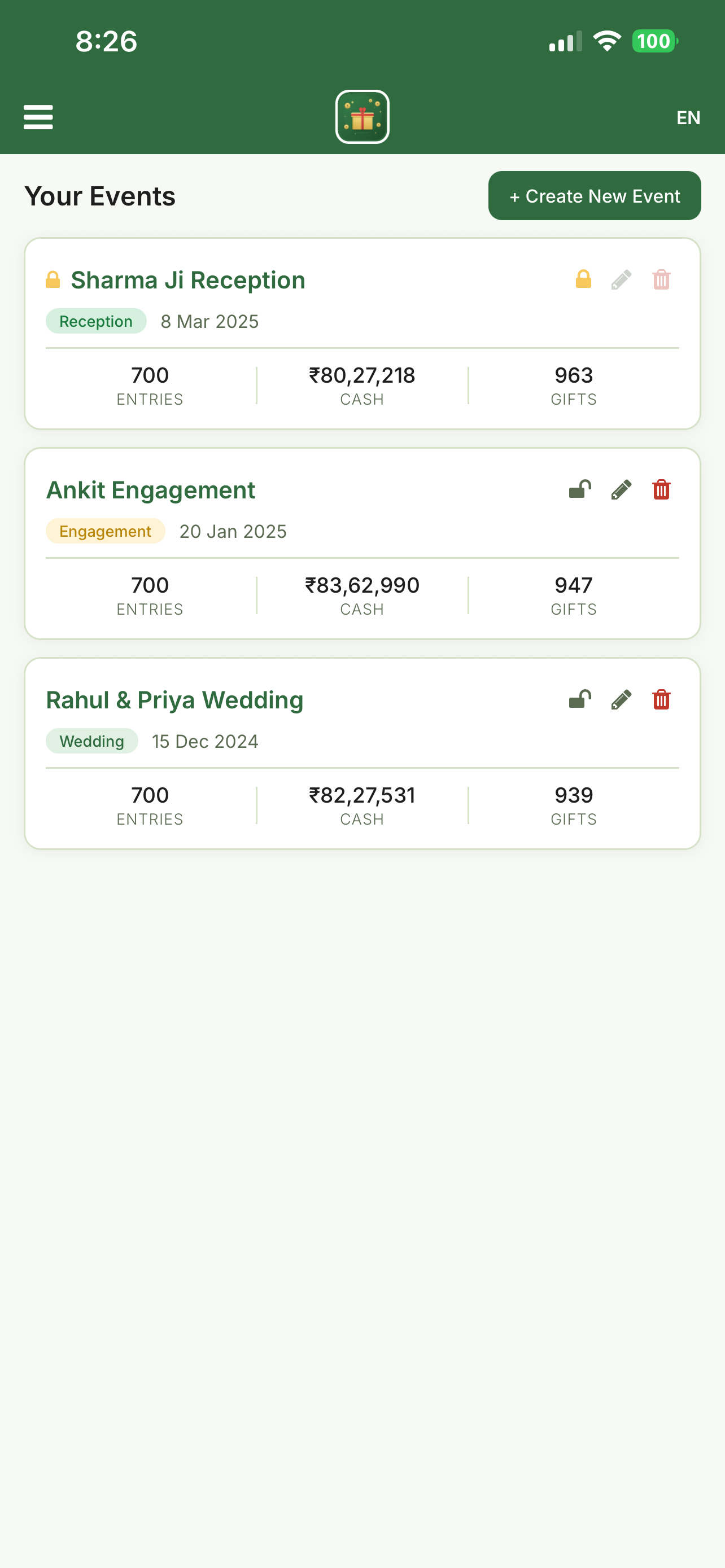
Task: Delete the Rahul & Priya Wedding event
Action: 662,699
